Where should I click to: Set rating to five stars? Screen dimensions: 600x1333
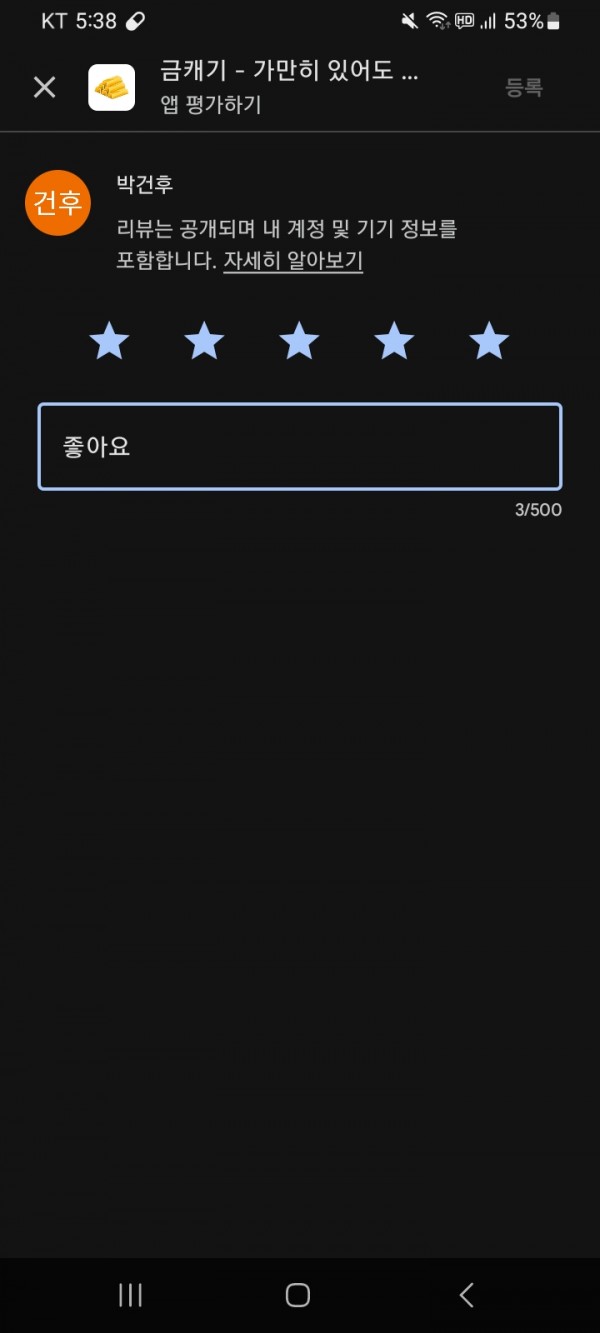[489, 341]
